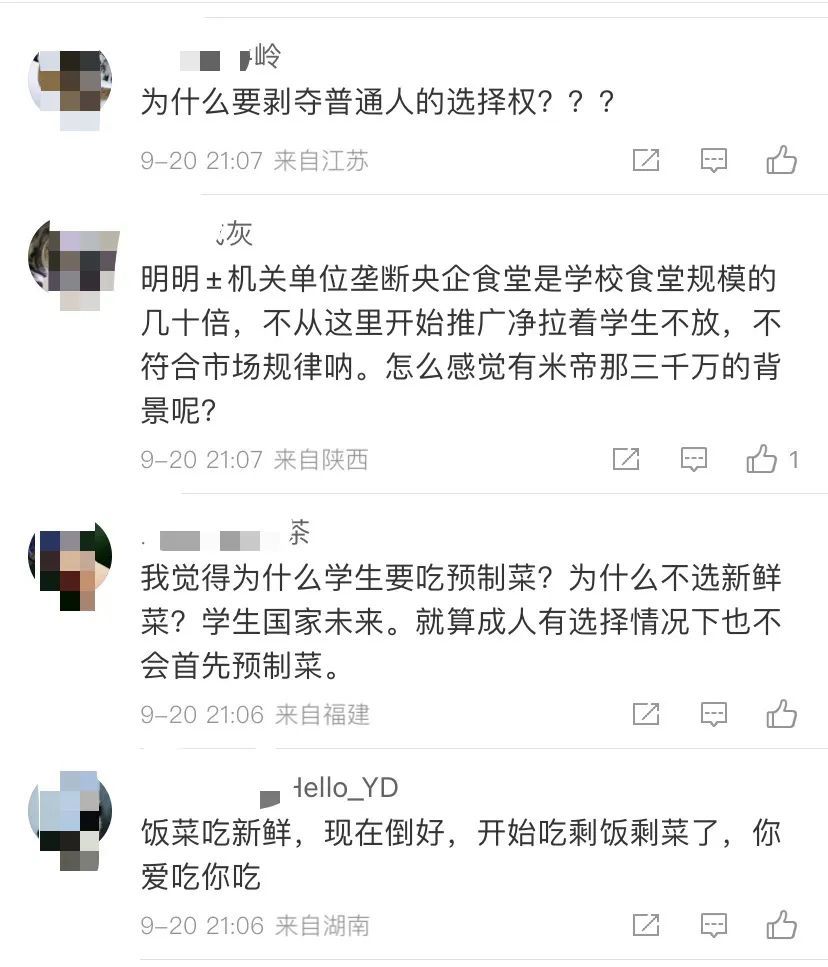The image size is (828, 967).
Task: Repost the comment from 福建
Action: click(x=646, y=714)
